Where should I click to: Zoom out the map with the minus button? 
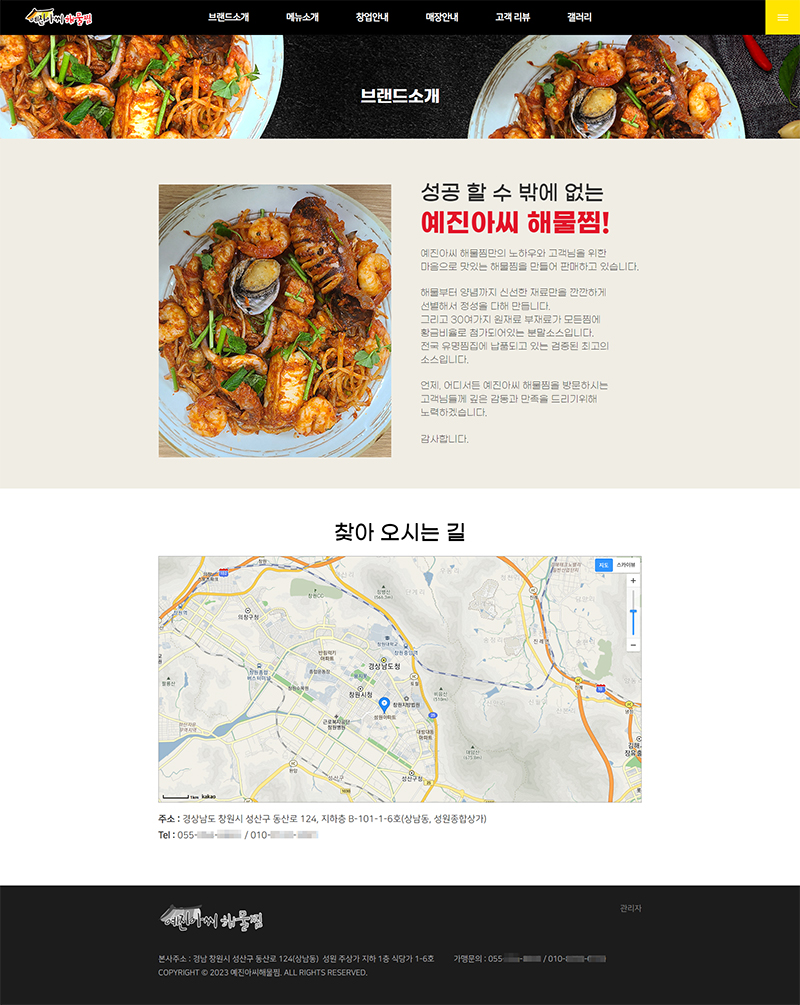[633, 645]
